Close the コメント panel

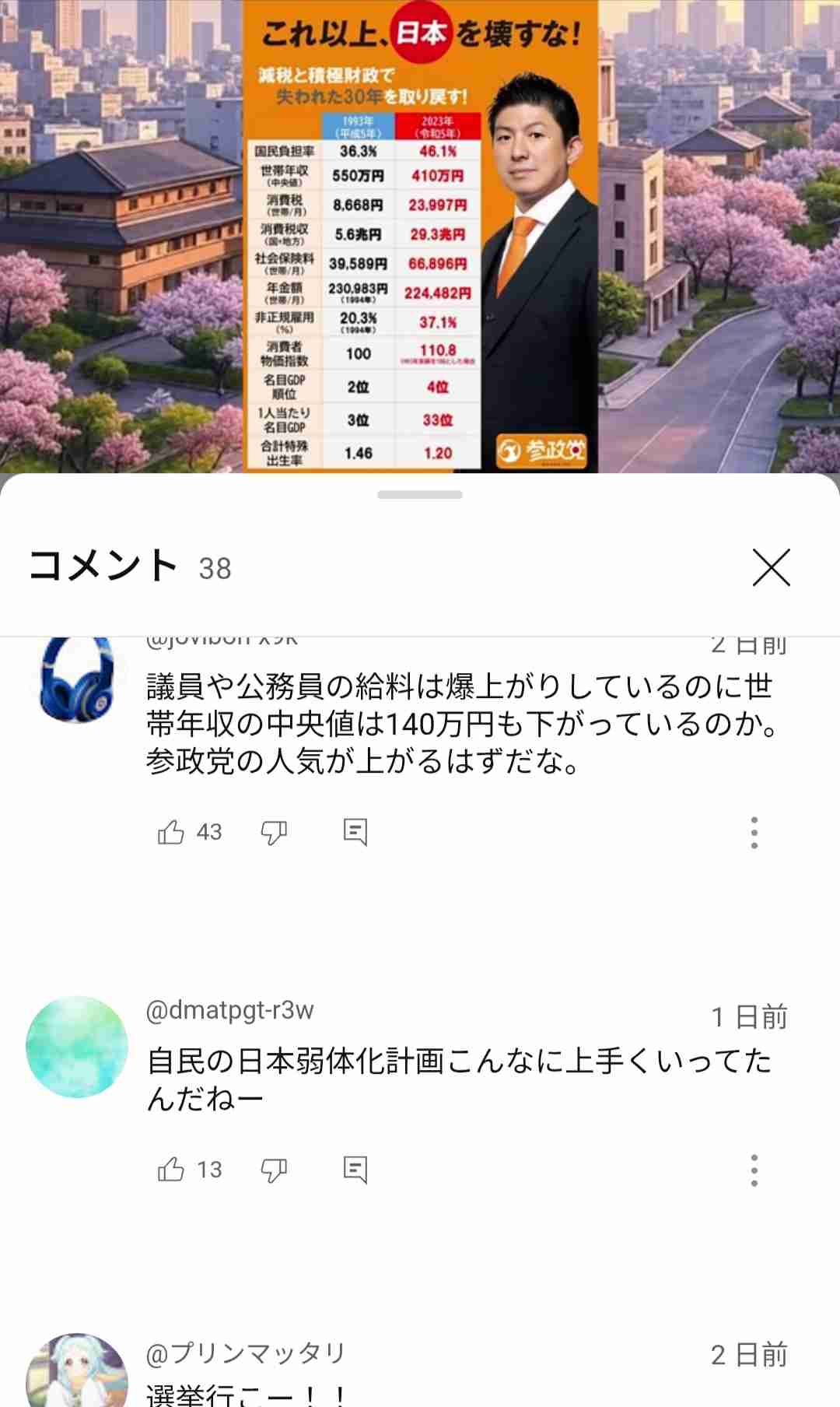click(771, 567)
